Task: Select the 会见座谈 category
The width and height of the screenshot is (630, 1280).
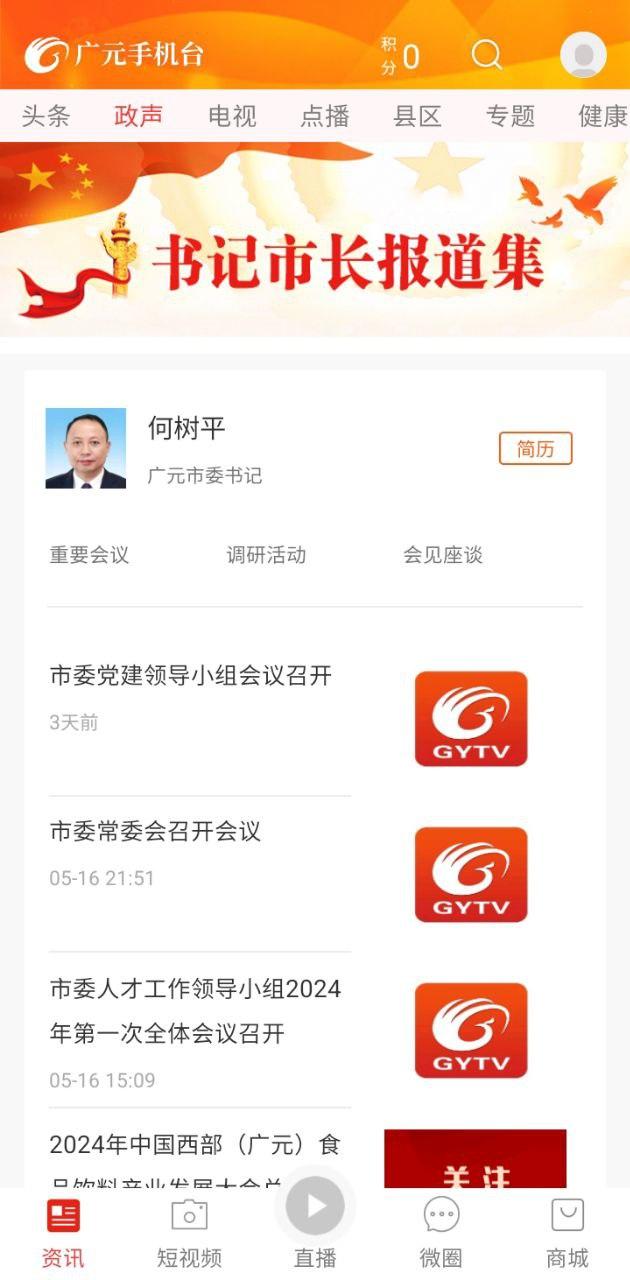Action: (443, 555)
